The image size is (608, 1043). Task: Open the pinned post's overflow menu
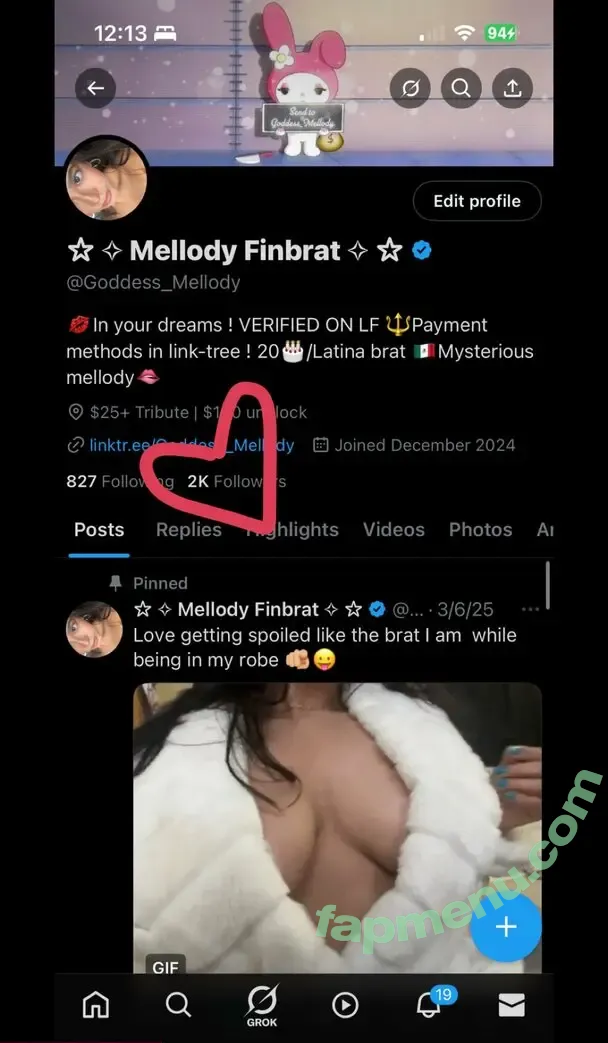(530, 609)
